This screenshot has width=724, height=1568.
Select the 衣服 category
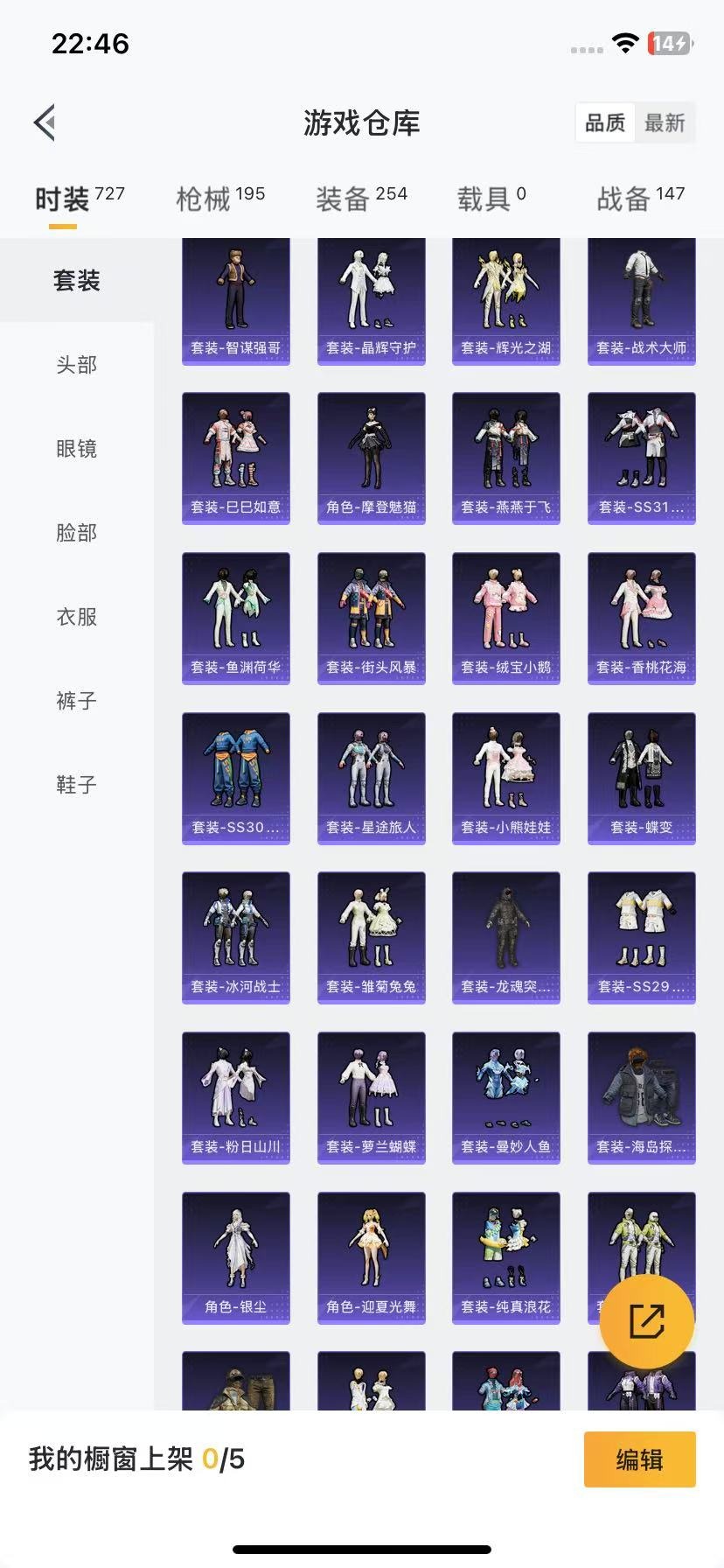click(77, 617)
